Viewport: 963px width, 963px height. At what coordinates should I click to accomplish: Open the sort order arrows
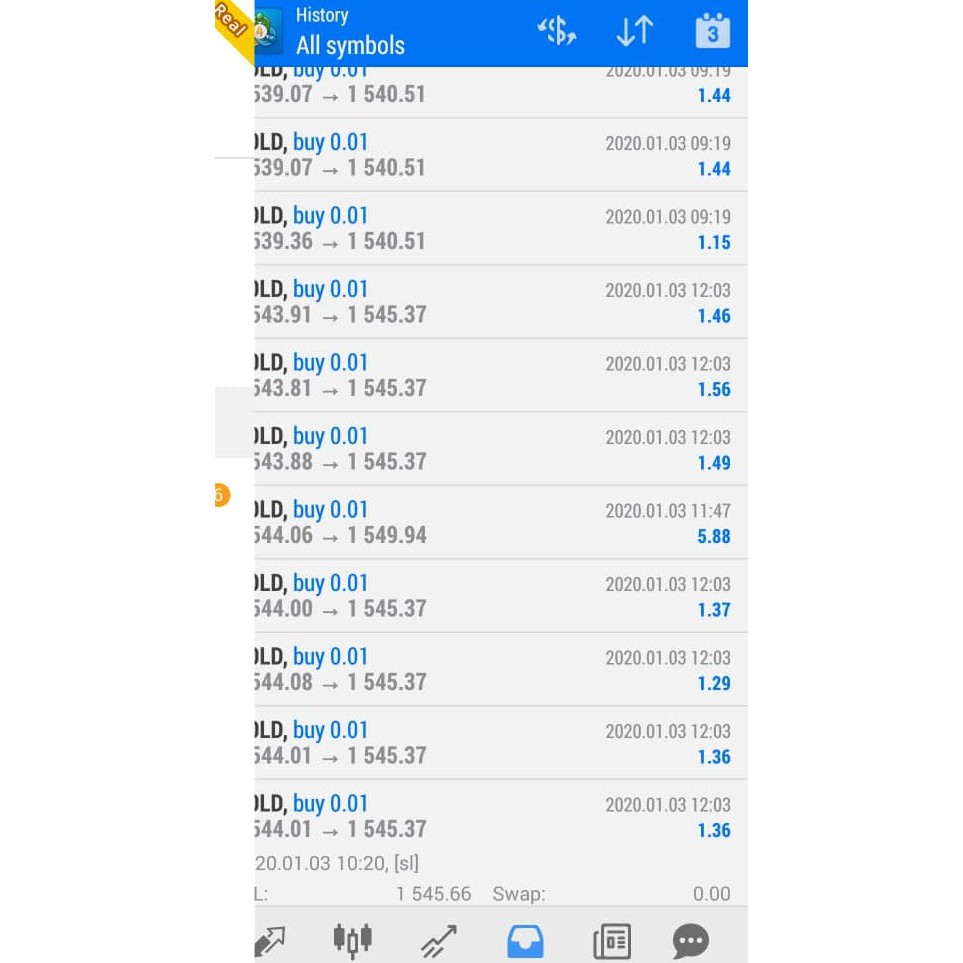(634, 32)
